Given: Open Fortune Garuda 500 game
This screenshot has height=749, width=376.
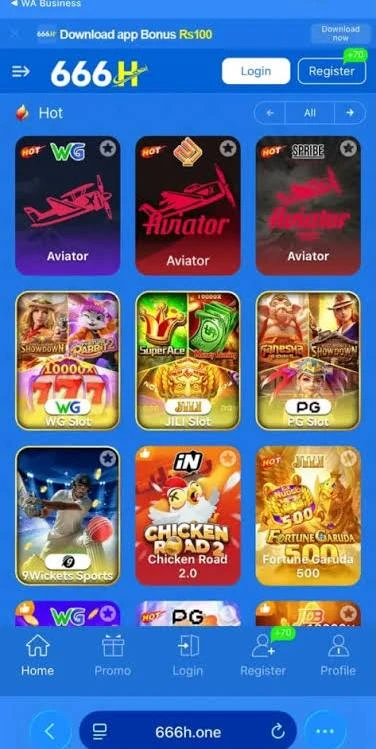Looking at the screenshot, I should (308, 516).
